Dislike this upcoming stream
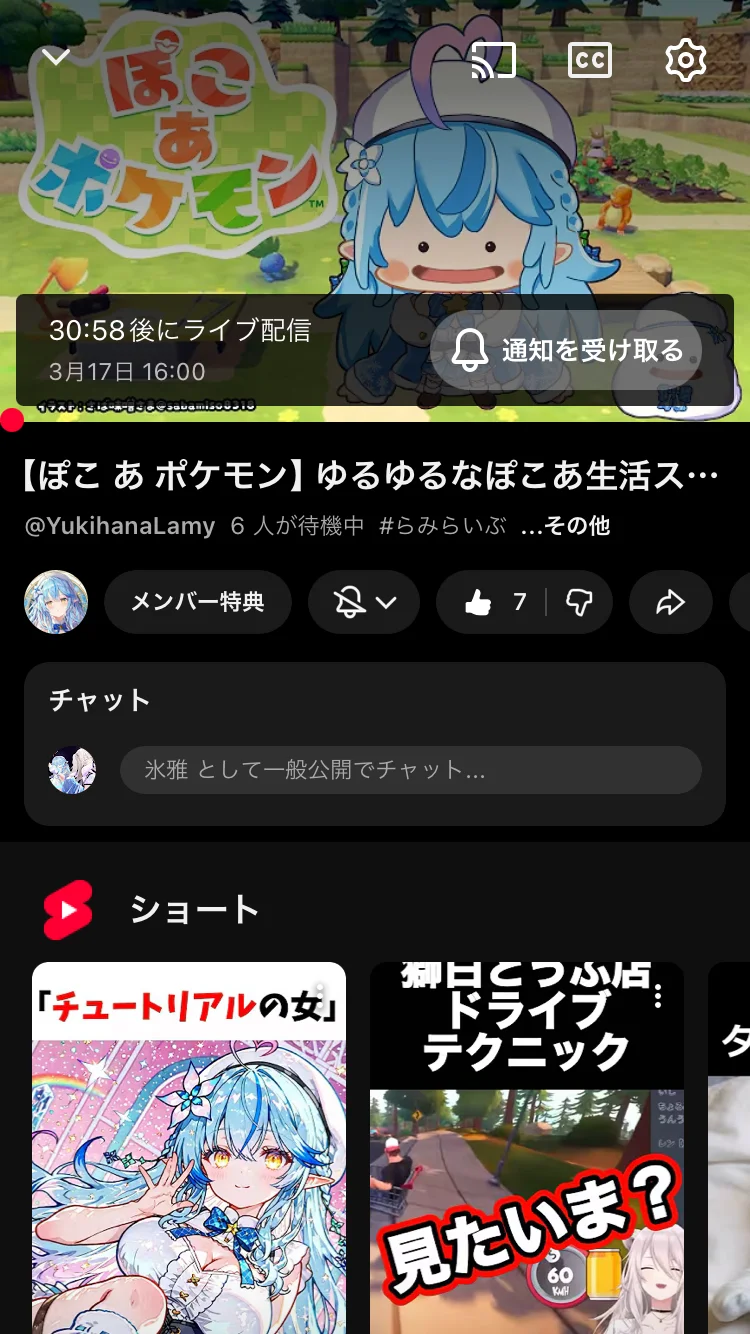750x1334 pixels. [580, 602]
